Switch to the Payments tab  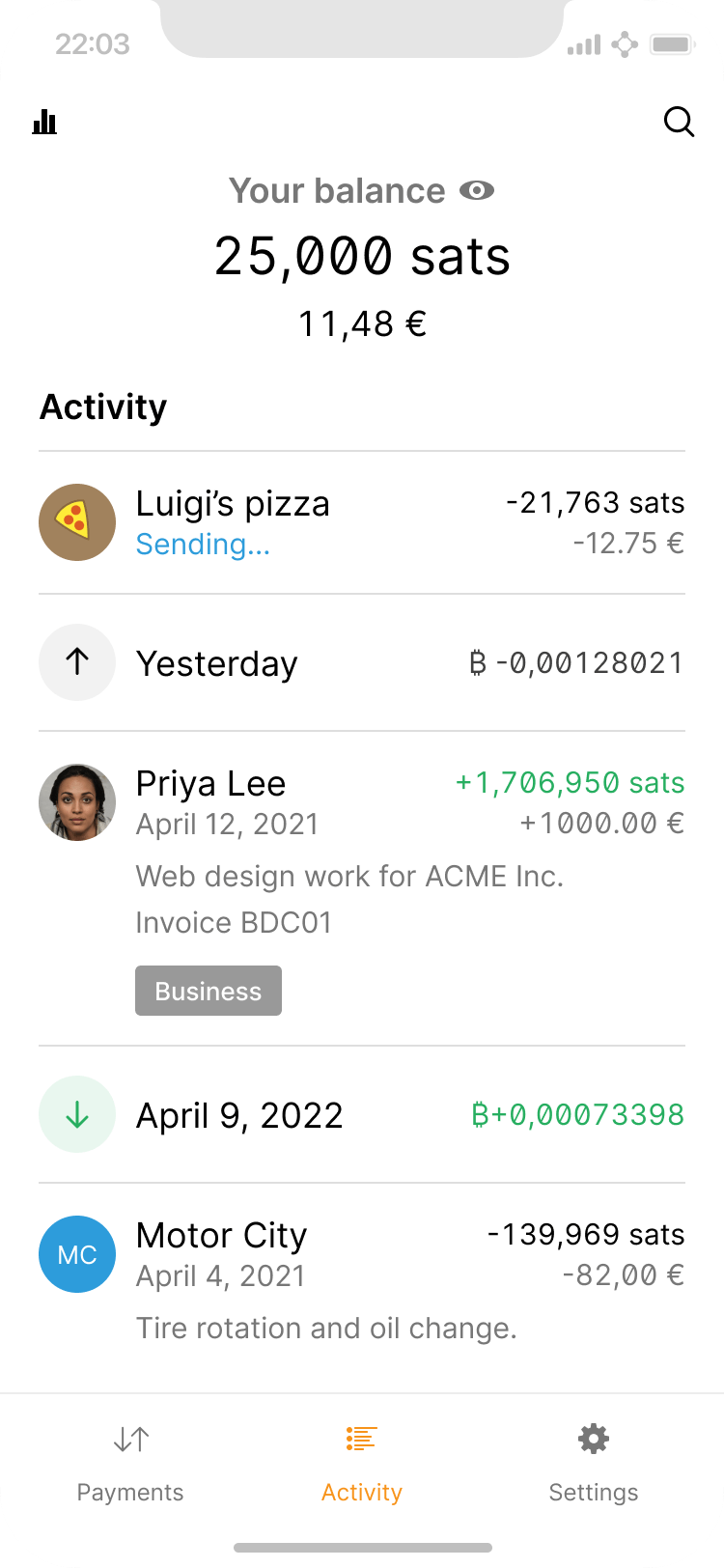coord(130,1465)
